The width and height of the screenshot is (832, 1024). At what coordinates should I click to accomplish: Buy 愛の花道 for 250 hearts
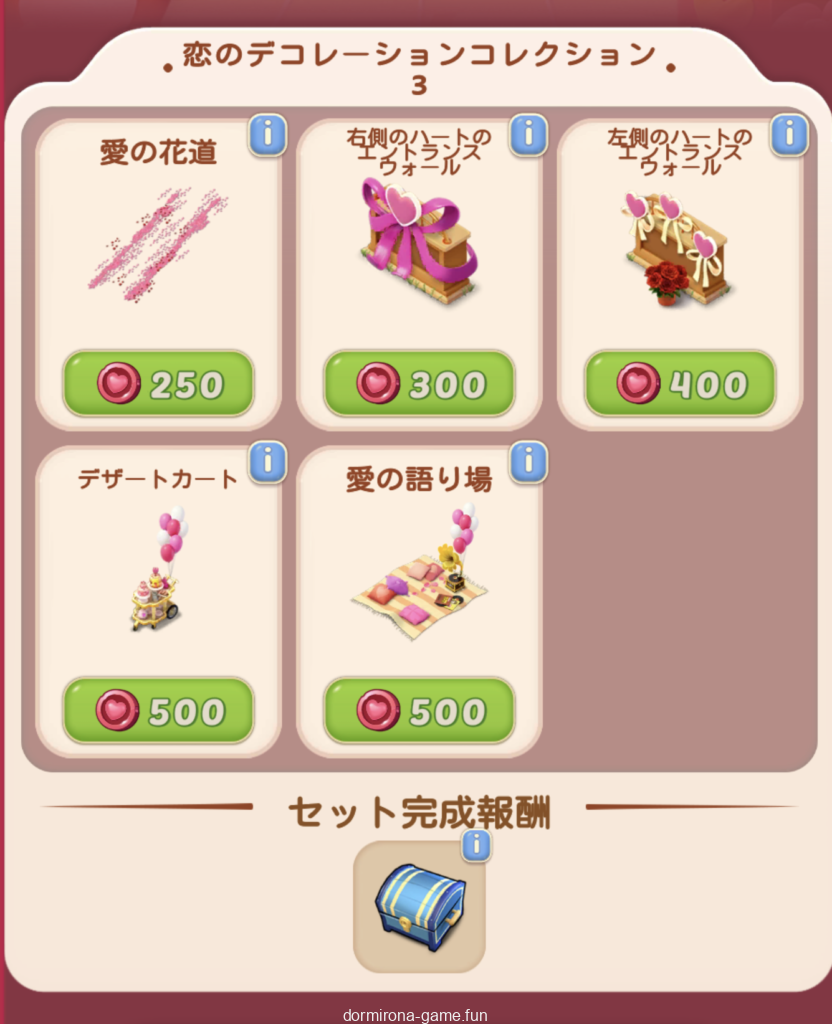[158, 384]
